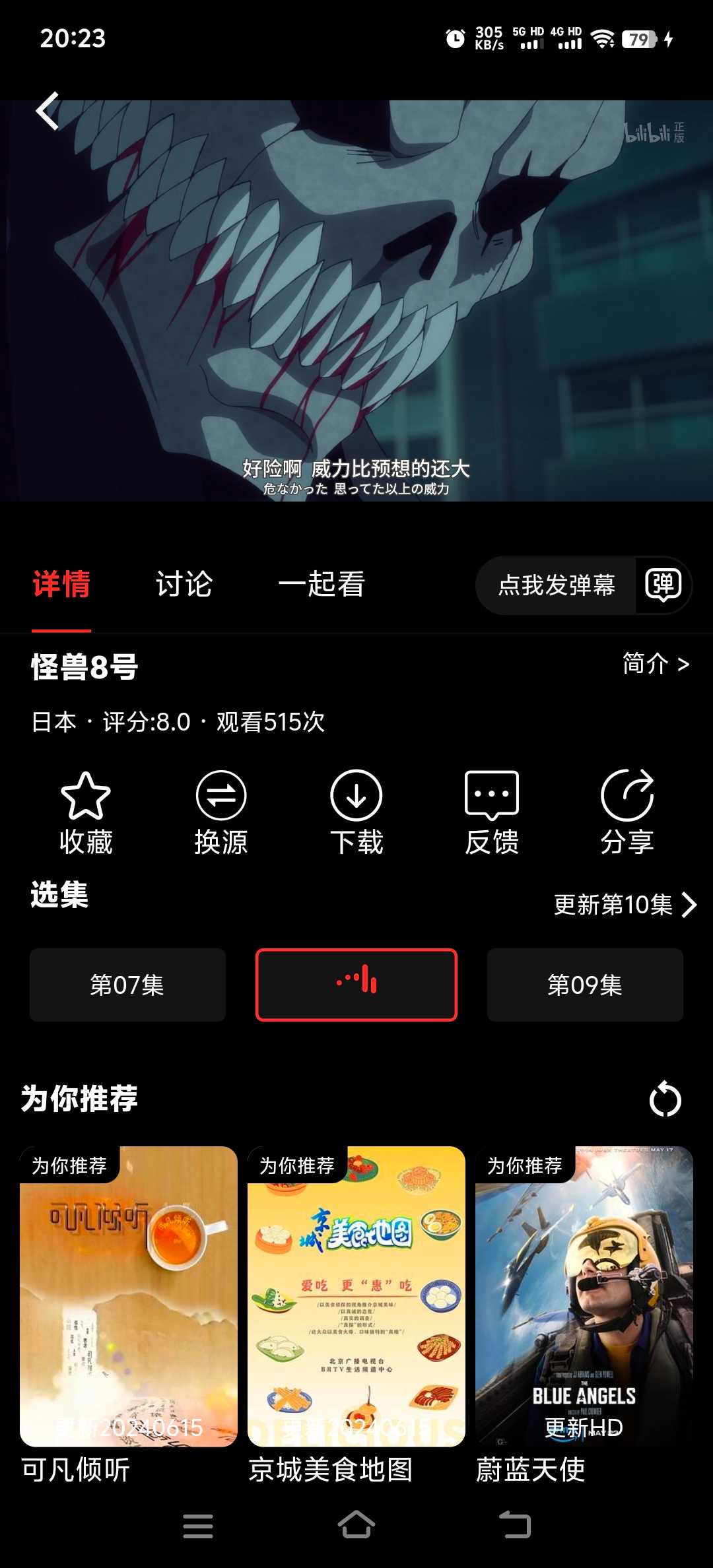
Task: Send feedback via 反馈
Action: coord(492,813)
